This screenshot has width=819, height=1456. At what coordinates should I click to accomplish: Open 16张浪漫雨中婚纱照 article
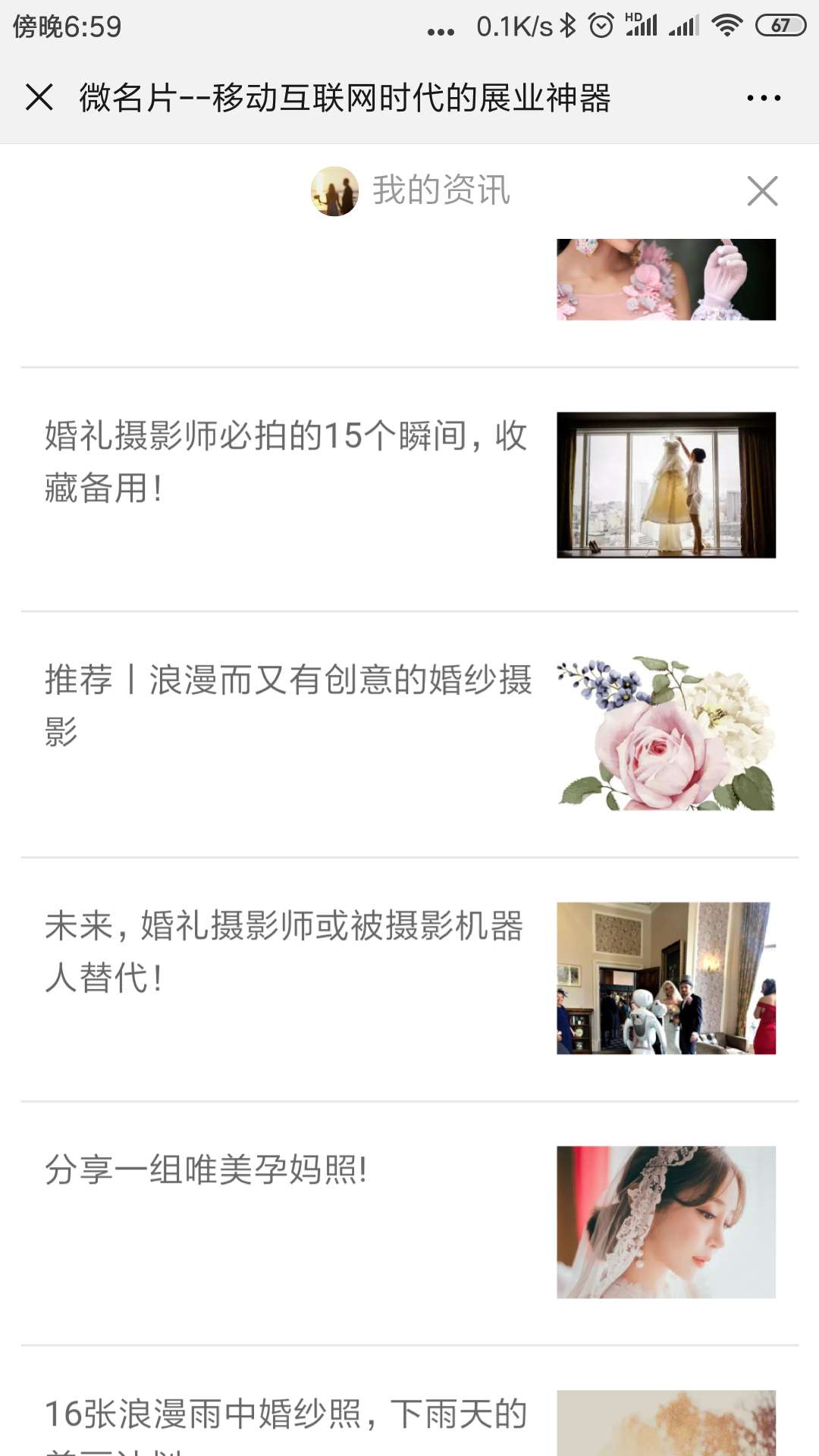(x=287, y=1415)
